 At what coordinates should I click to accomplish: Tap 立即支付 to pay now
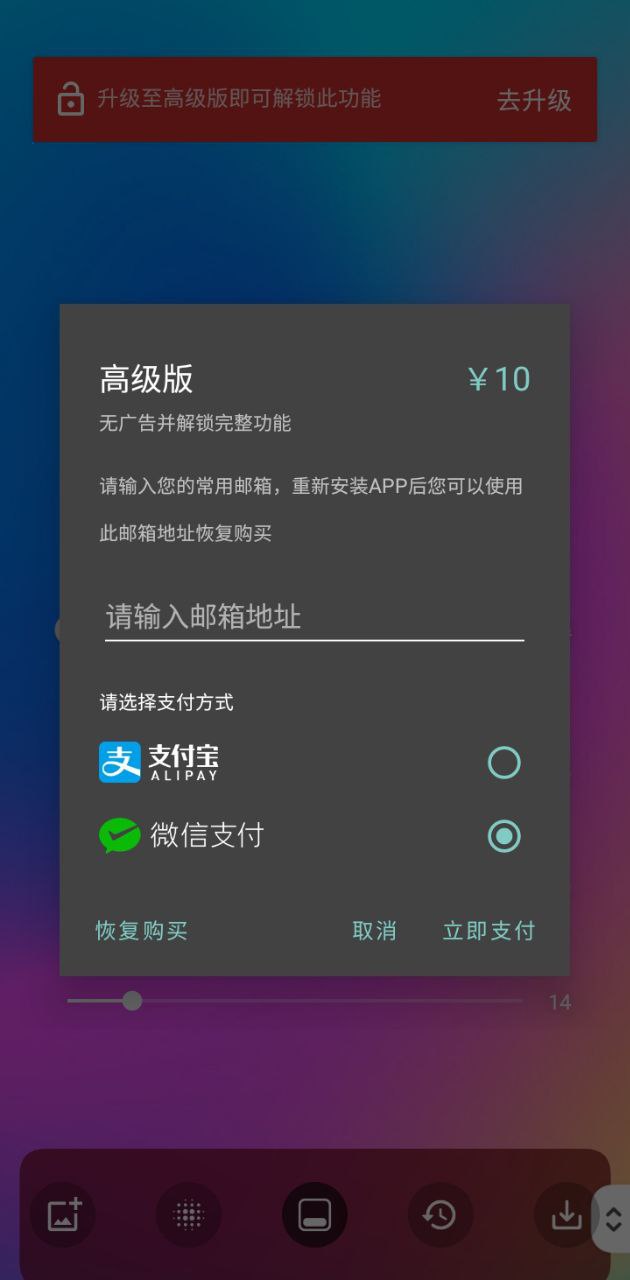click(488, 931)
